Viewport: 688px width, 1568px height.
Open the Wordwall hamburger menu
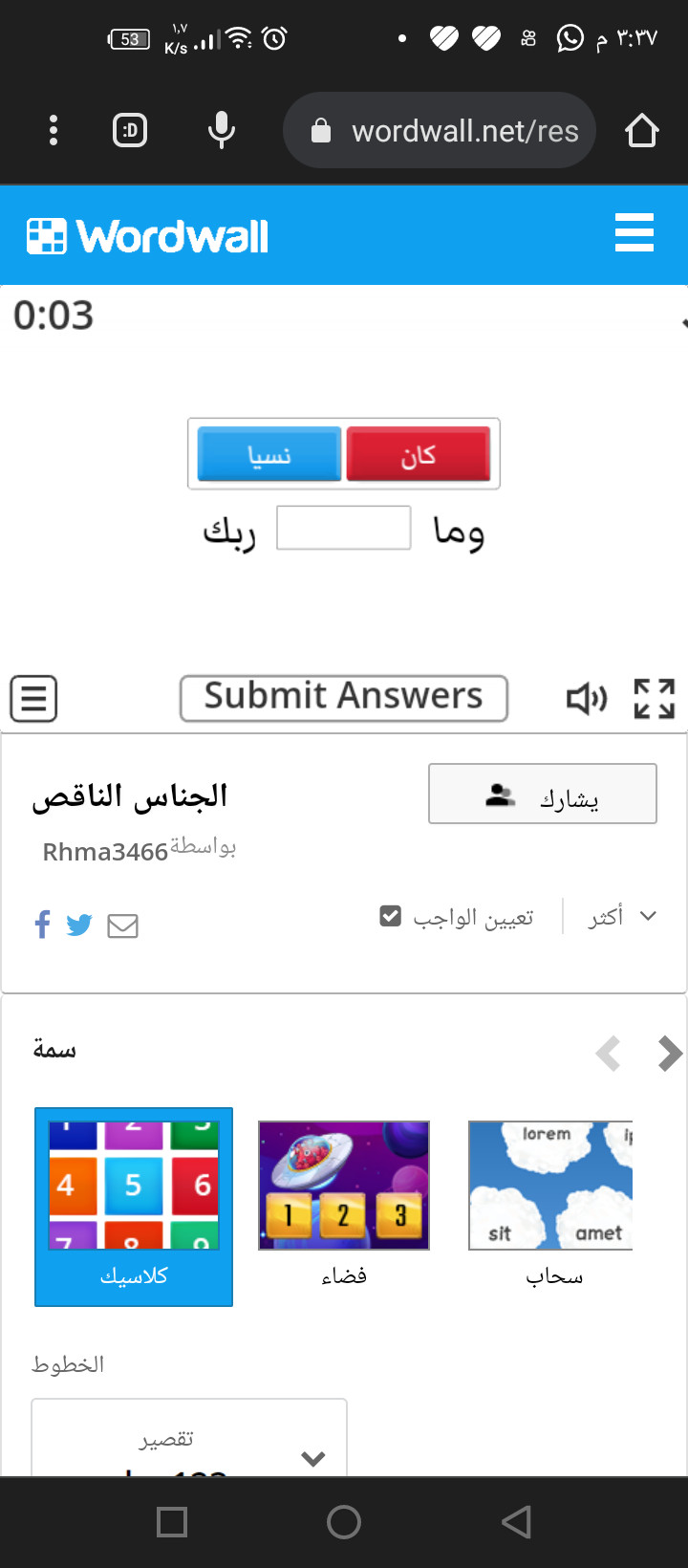(x=634, y=233)
